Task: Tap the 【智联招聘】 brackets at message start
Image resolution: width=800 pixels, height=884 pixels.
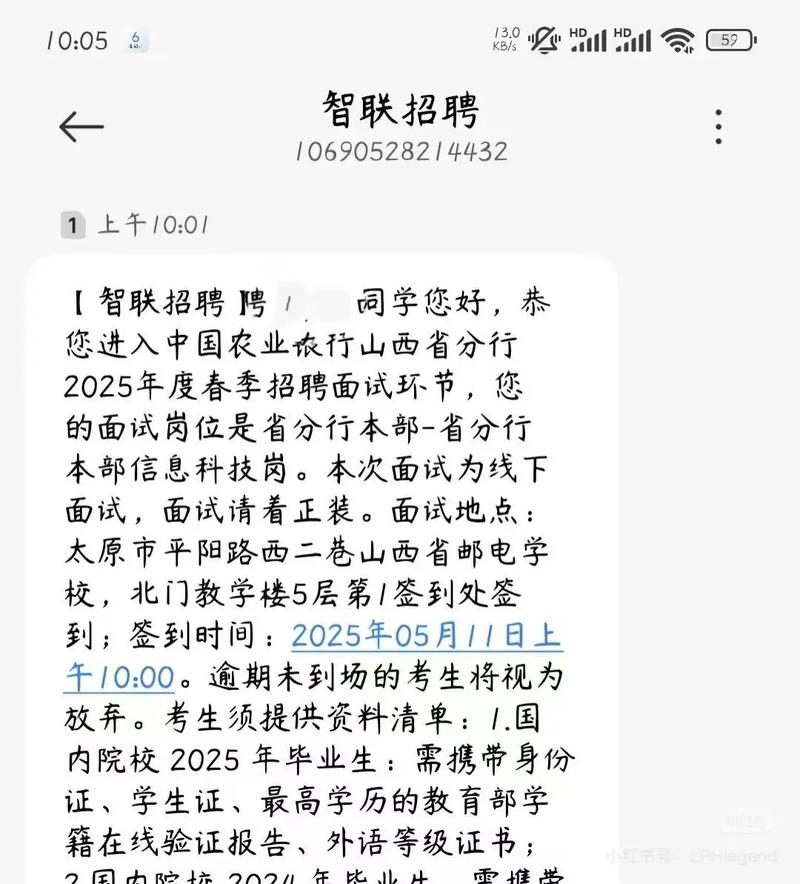Action: click(160, 298)
